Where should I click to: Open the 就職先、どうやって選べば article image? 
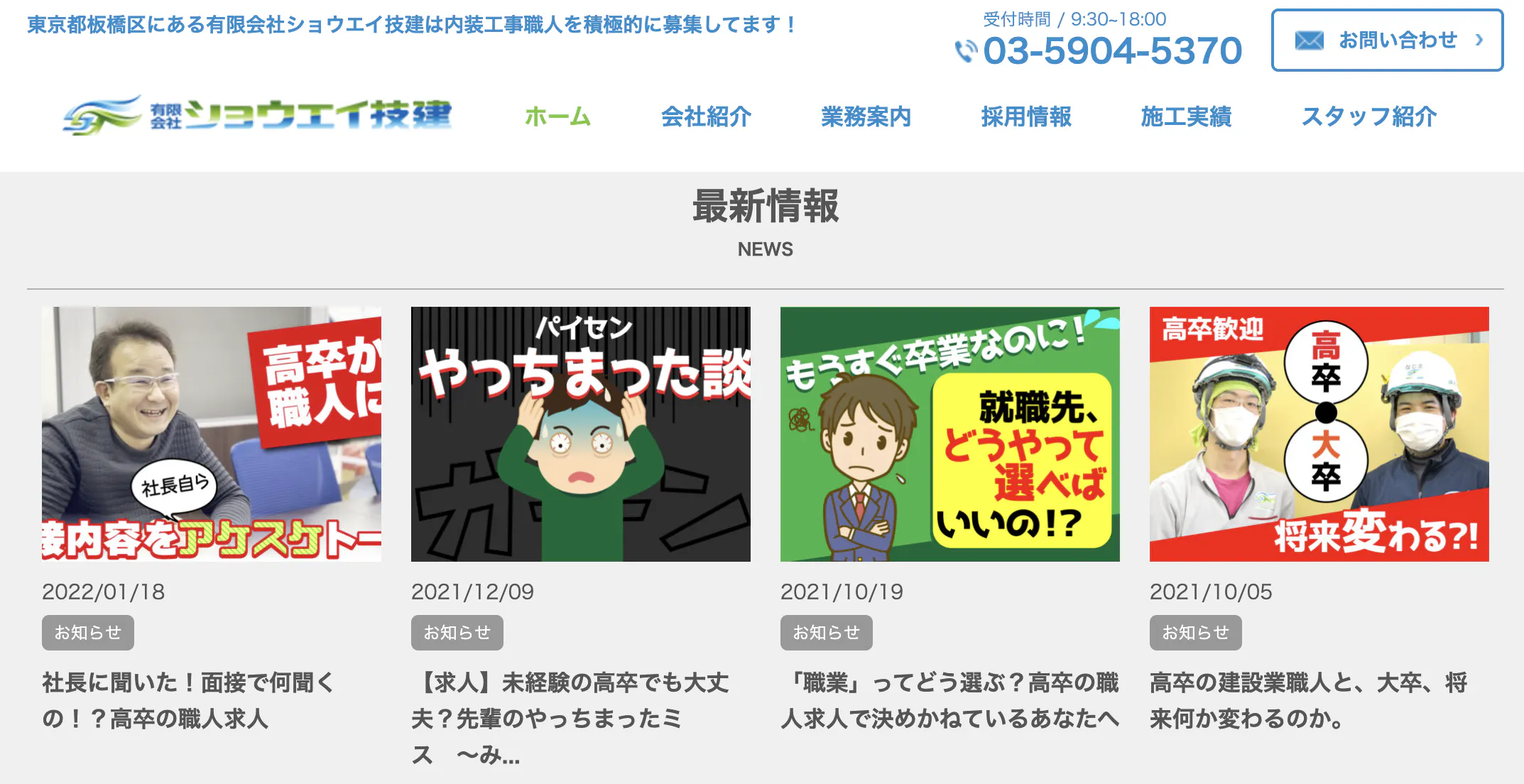tap(949, 434)
